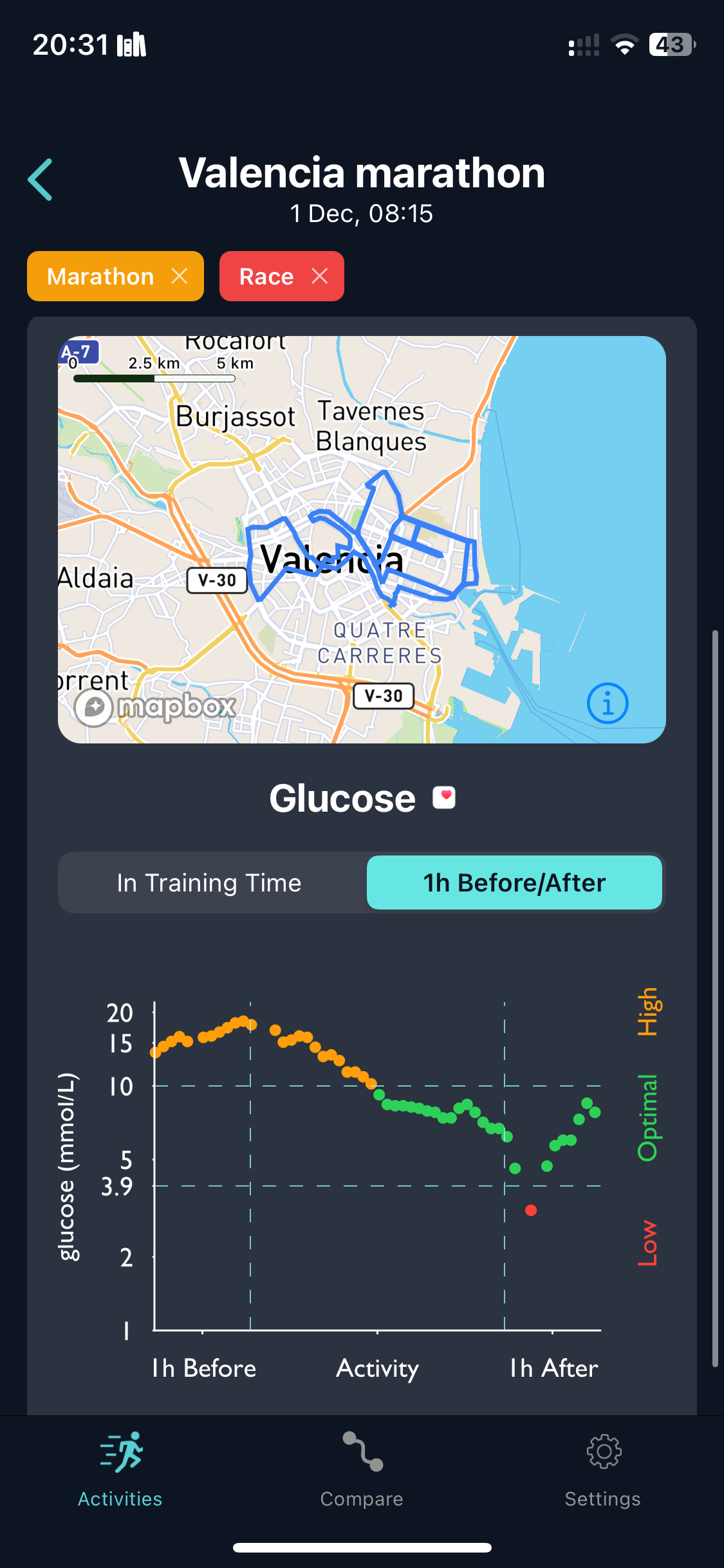Select the Activities tab label
This screenshot has height=1568, width=724.
tap(120, 1498)
